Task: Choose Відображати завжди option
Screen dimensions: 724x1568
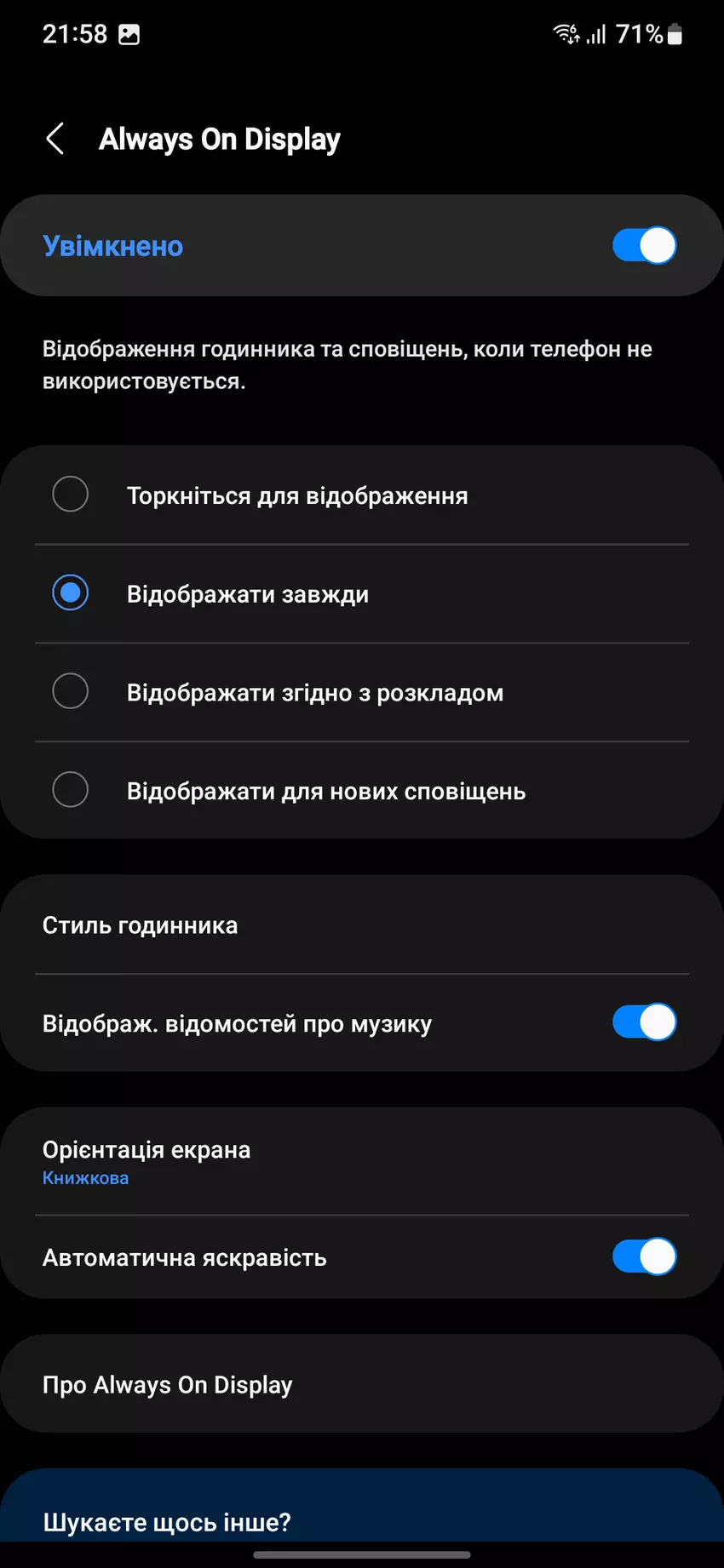Action: tap(71, 593)
